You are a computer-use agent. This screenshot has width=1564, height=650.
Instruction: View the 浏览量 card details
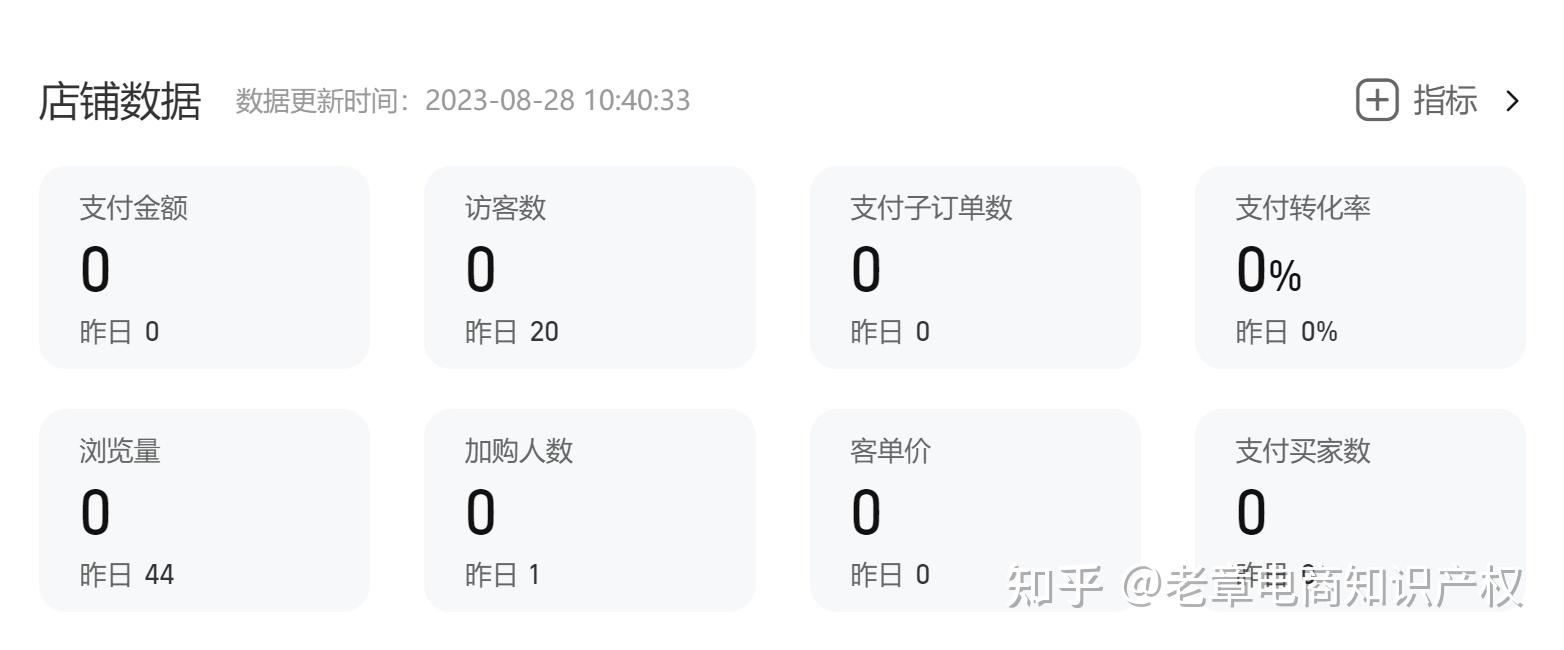click(204, 510)
